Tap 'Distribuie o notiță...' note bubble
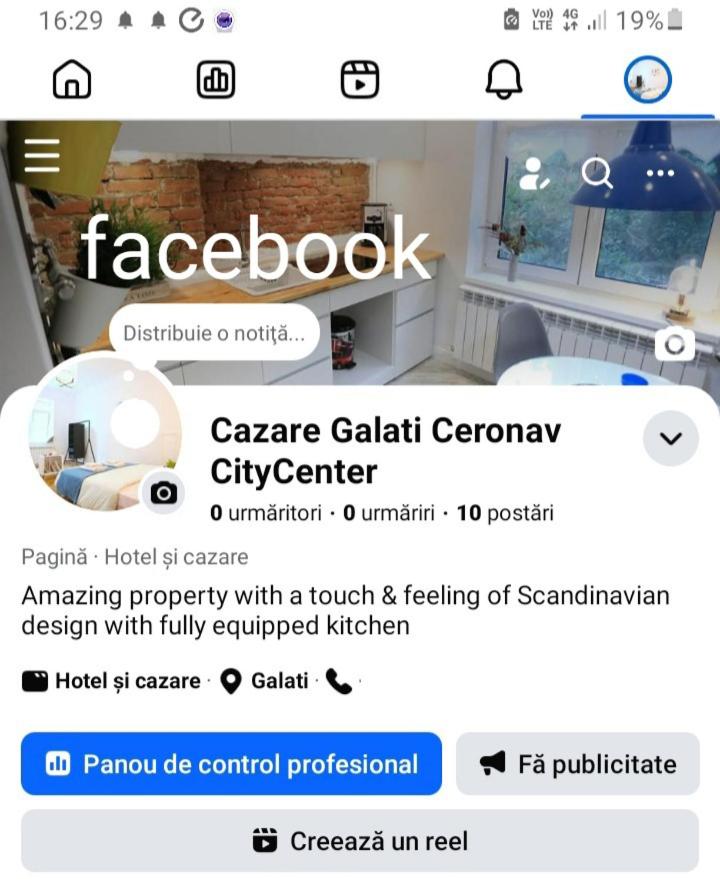Image resolution: width=720 pixels, height=882 pixels. pyautogui.click(x=214, y=333)
